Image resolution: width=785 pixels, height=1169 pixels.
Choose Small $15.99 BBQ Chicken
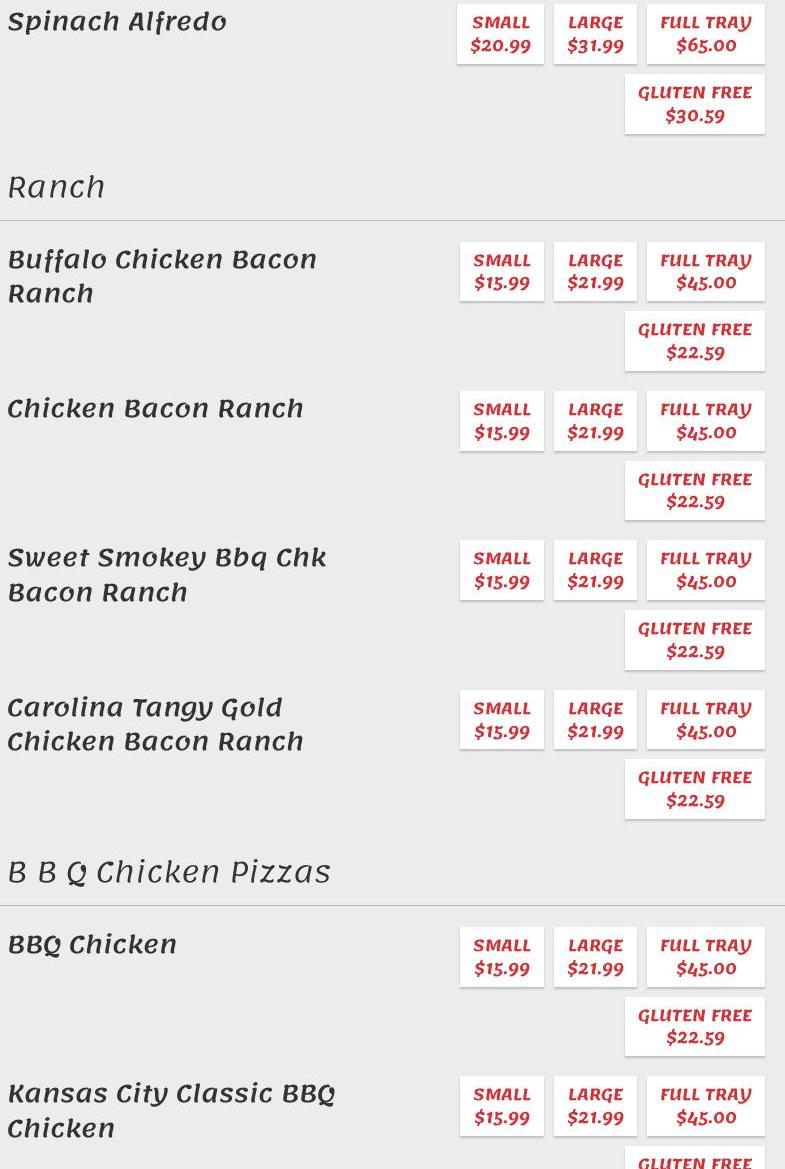pyautogui.click(x=501, y=957)
